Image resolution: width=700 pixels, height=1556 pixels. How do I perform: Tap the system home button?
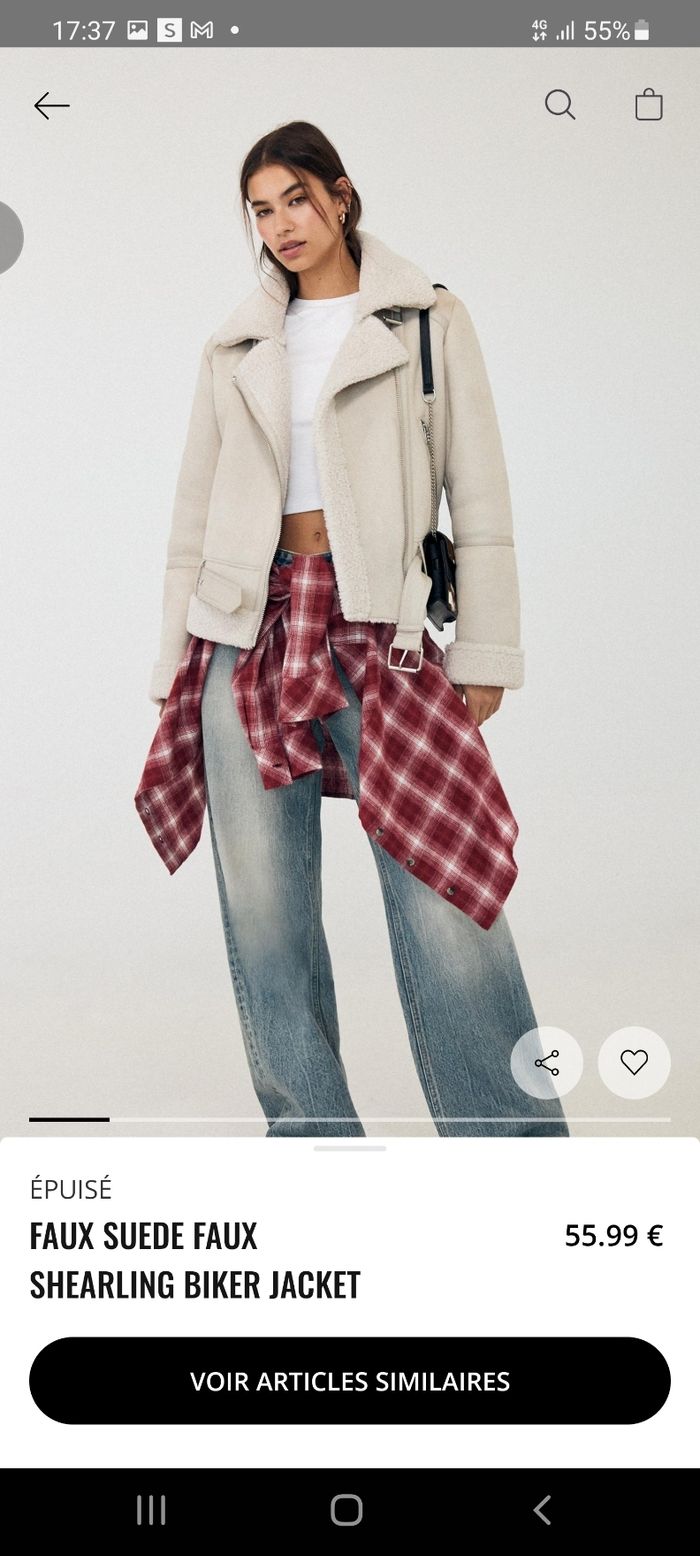[x=346, y=1510]
